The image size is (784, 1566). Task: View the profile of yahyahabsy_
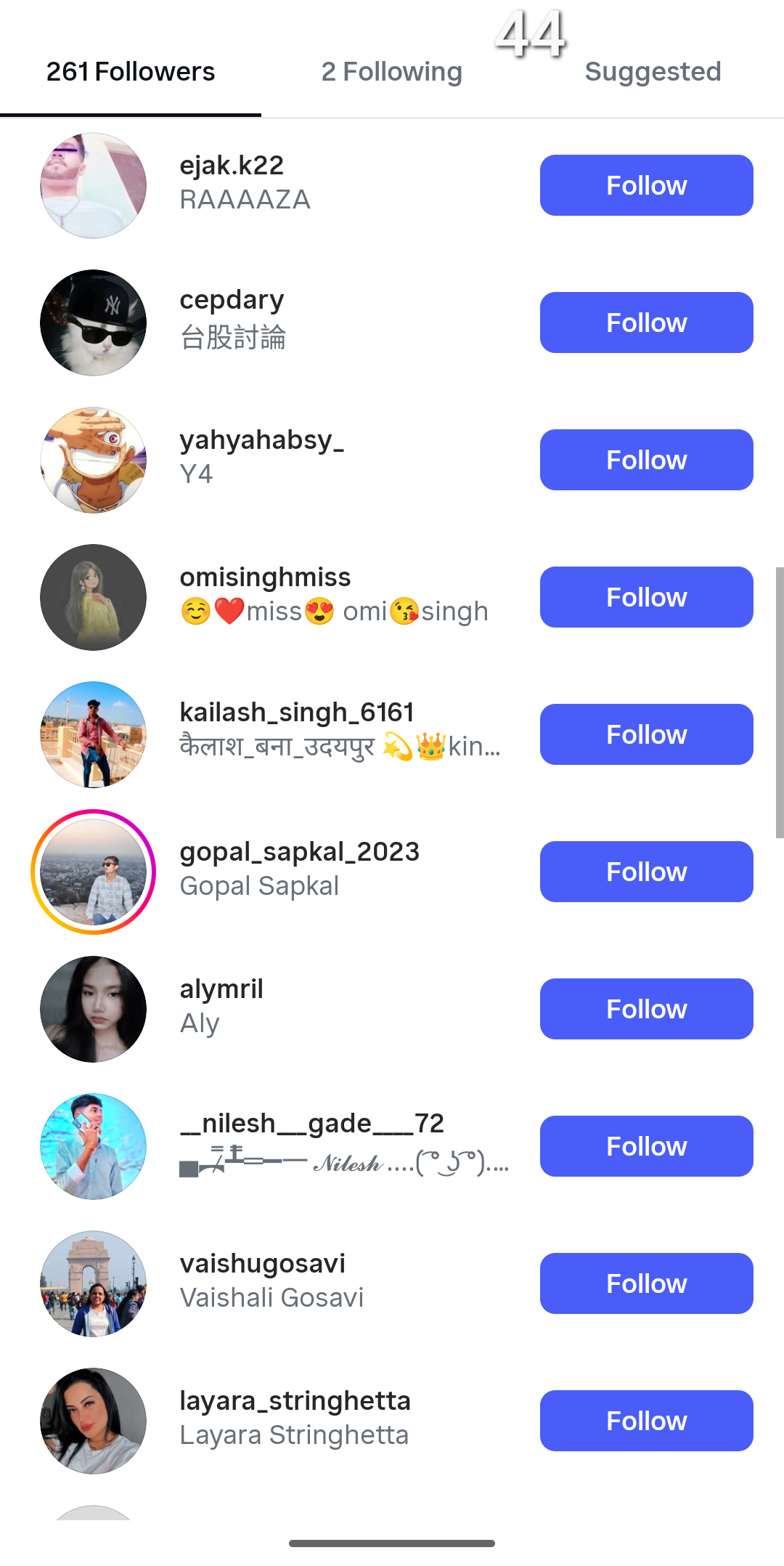pyautogui.click(x=262, y=440)
